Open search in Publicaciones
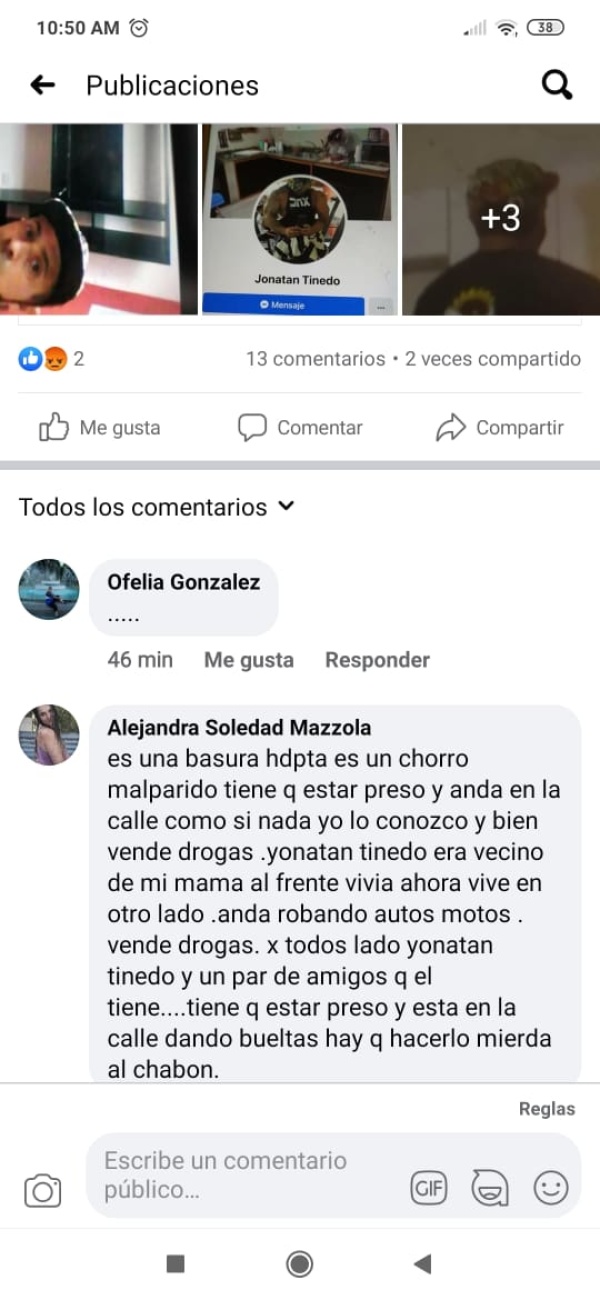Viewport: 600px width, 1300px height. (557, 85)
